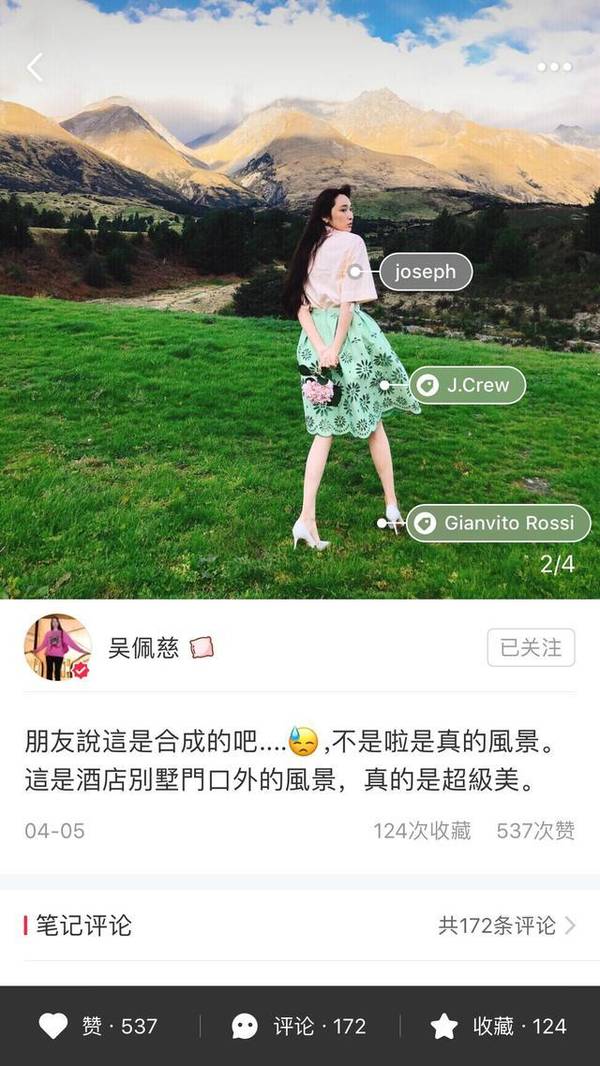Open the joseph brand tag

[x=425, y=272]
